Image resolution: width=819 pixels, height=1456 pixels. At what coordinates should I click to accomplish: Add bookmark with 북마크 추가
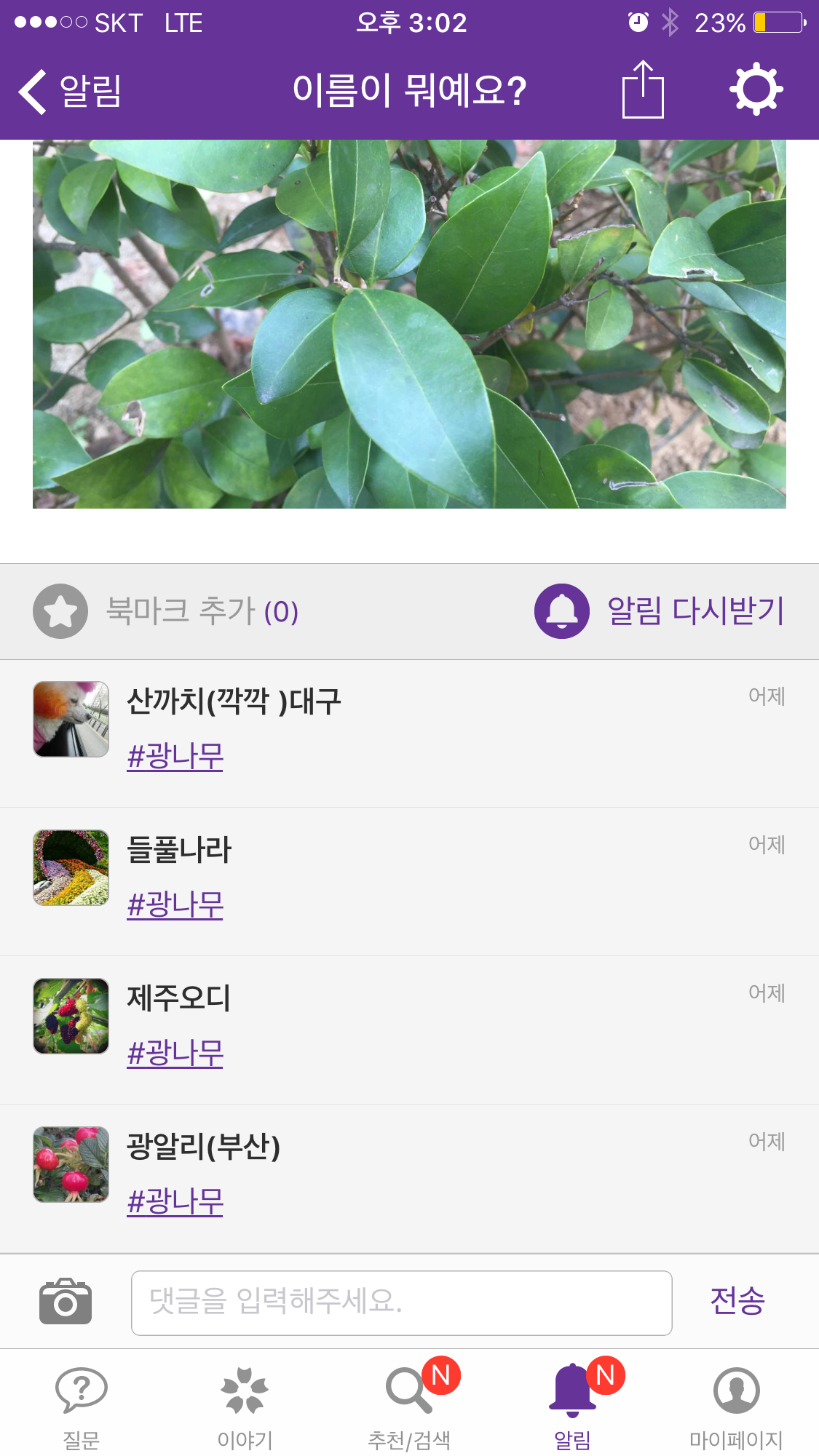point(166,611)
